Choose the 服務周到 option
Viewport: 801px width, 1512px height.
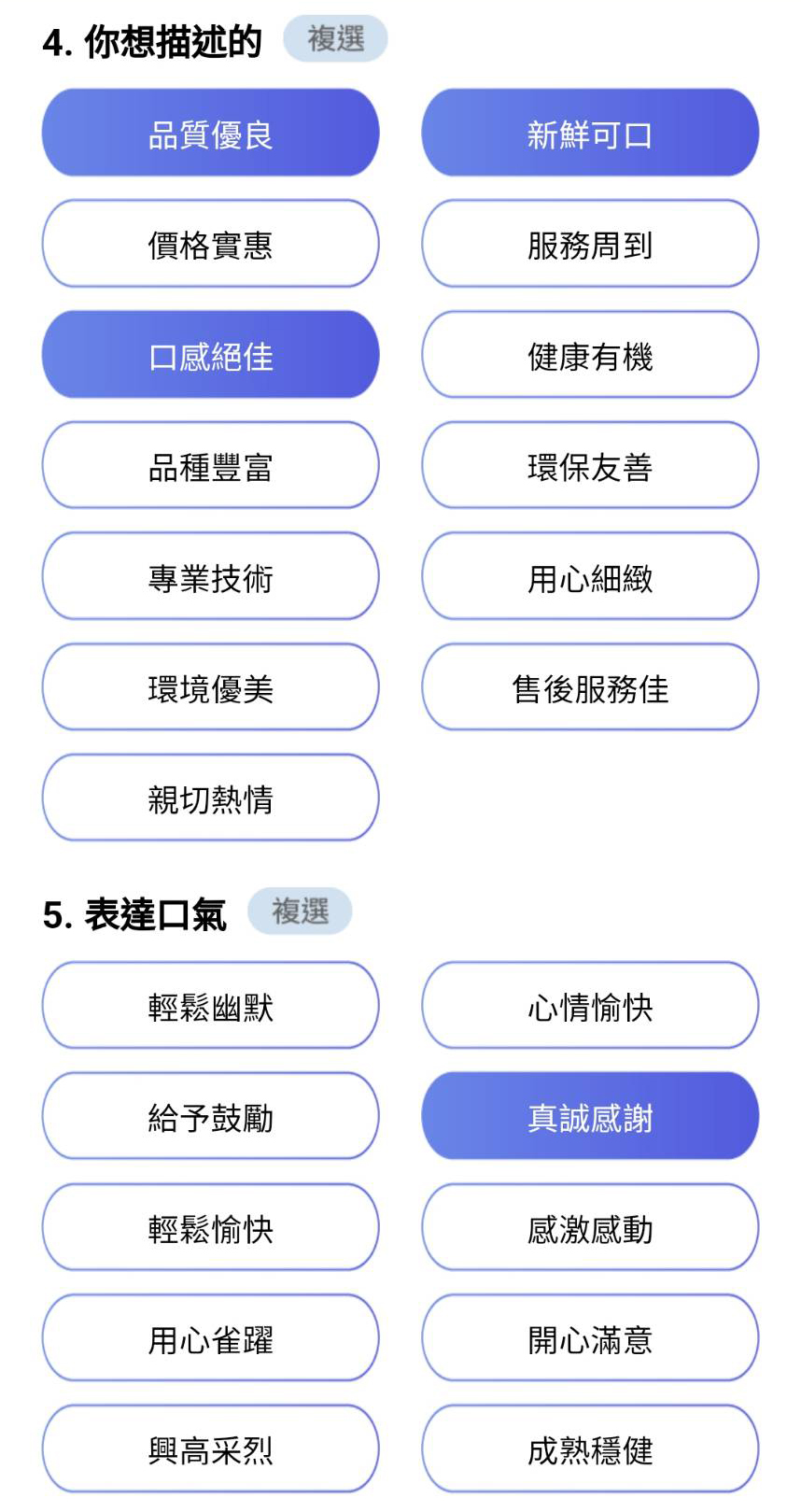click(590, 244)
